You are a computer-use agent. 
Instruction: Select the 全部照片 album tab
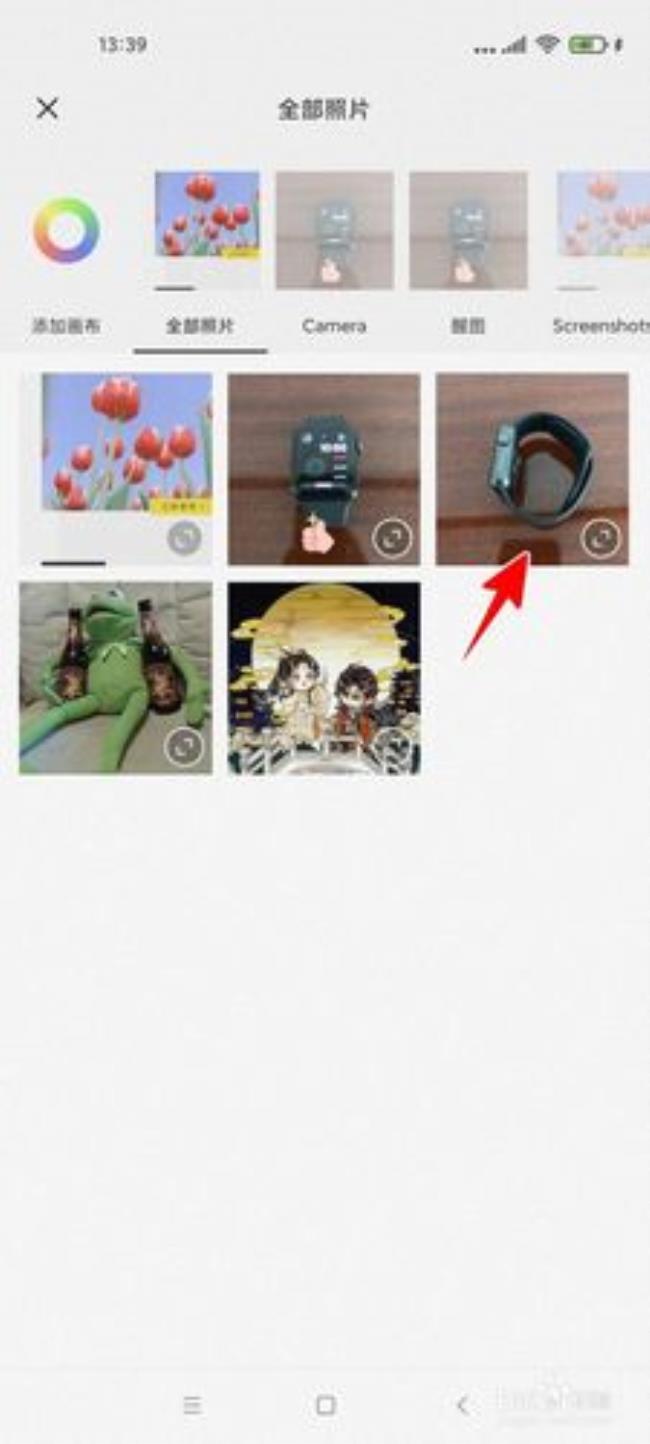[200, 326]
